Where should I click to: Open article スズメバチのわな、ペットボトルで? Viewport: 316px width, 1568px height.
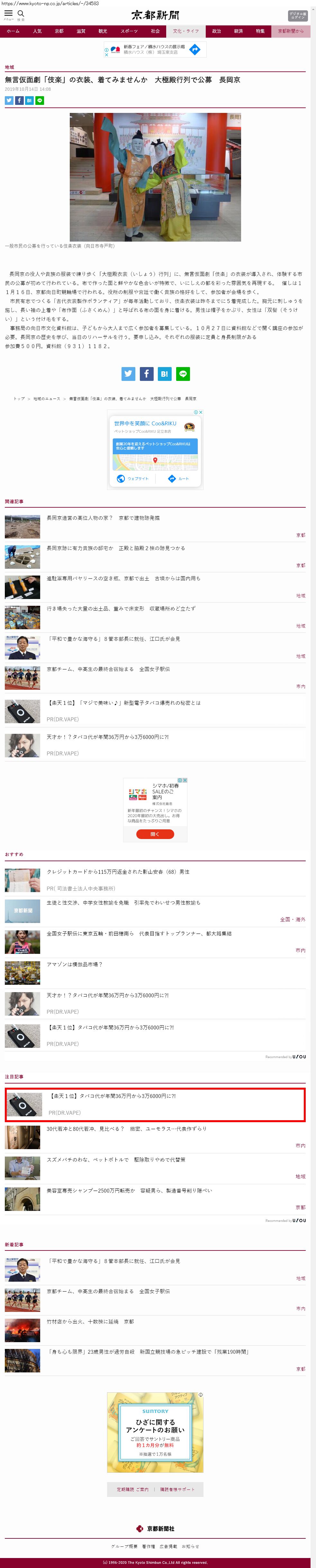(115, 1159)
